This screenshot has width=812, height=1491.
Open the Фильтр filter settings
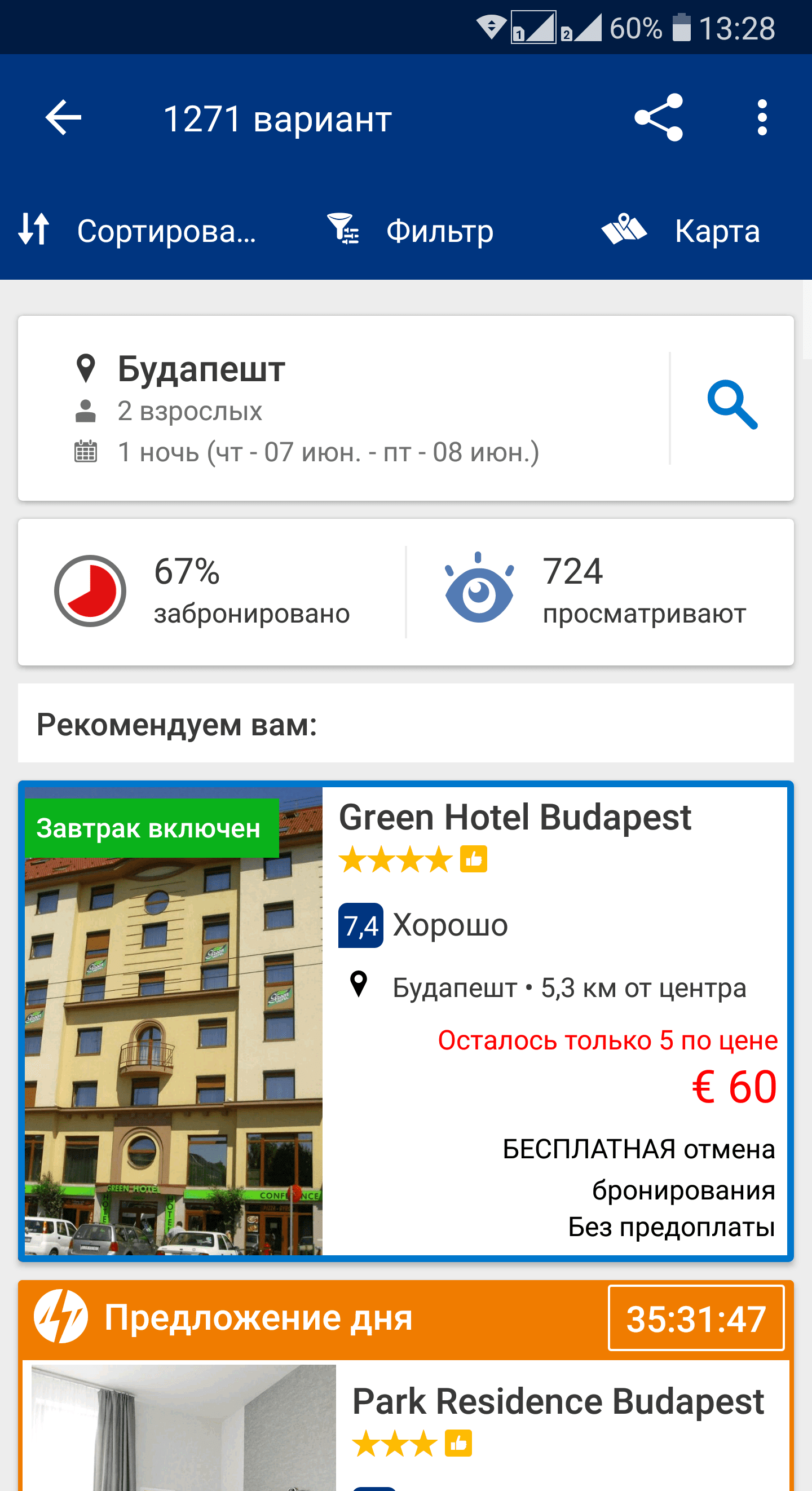pyautogui.click(x=411, y=231)
